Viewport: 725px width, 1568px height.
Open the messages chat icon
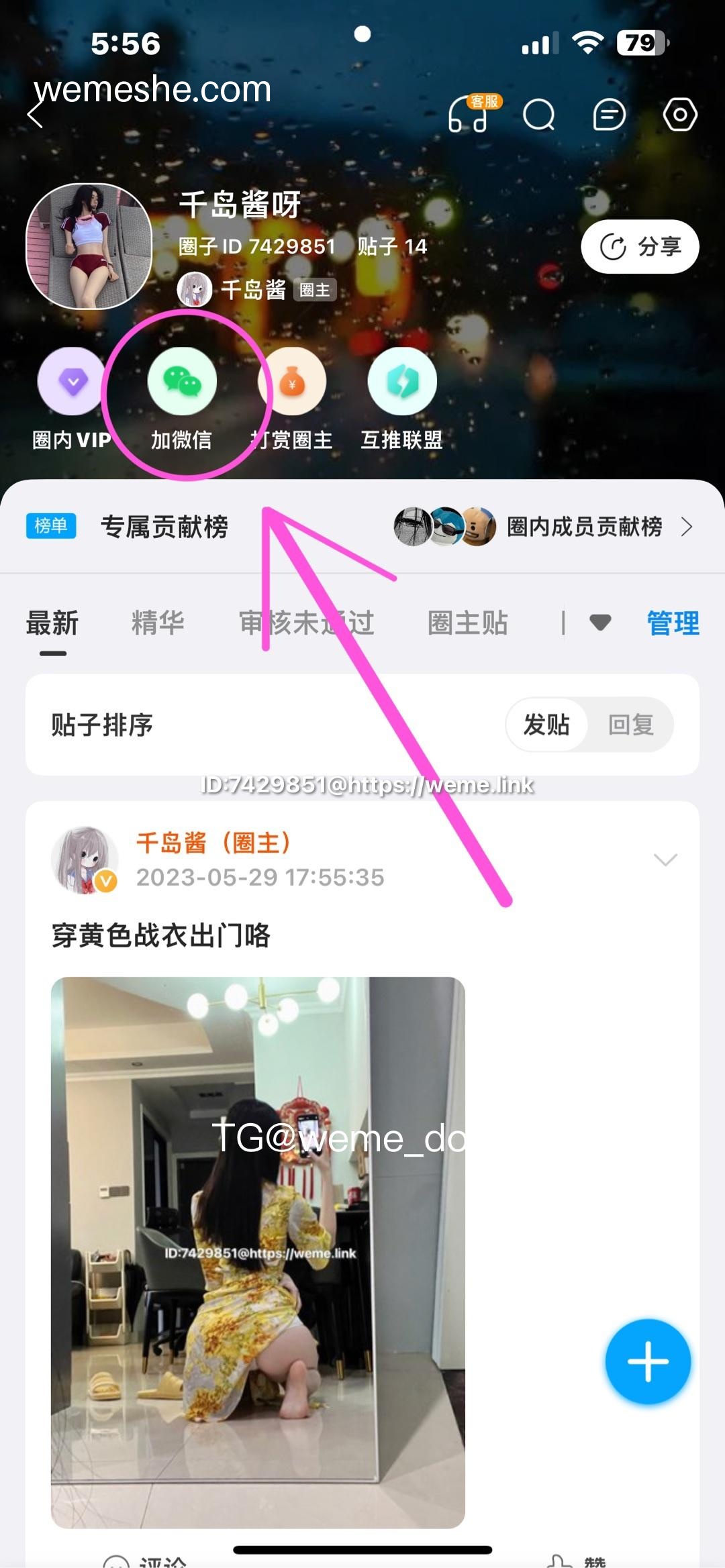click(610, 115)
